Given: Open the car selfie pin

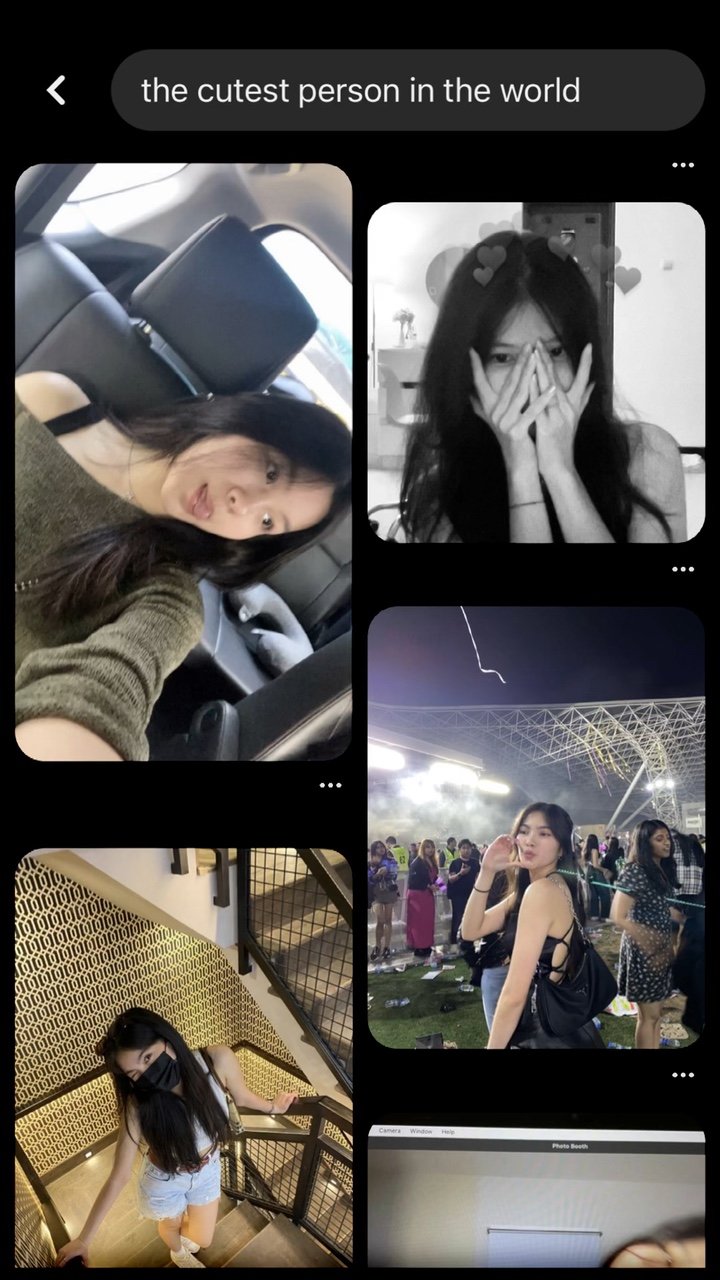Looking at the screenshot, I should pos(183,462).
